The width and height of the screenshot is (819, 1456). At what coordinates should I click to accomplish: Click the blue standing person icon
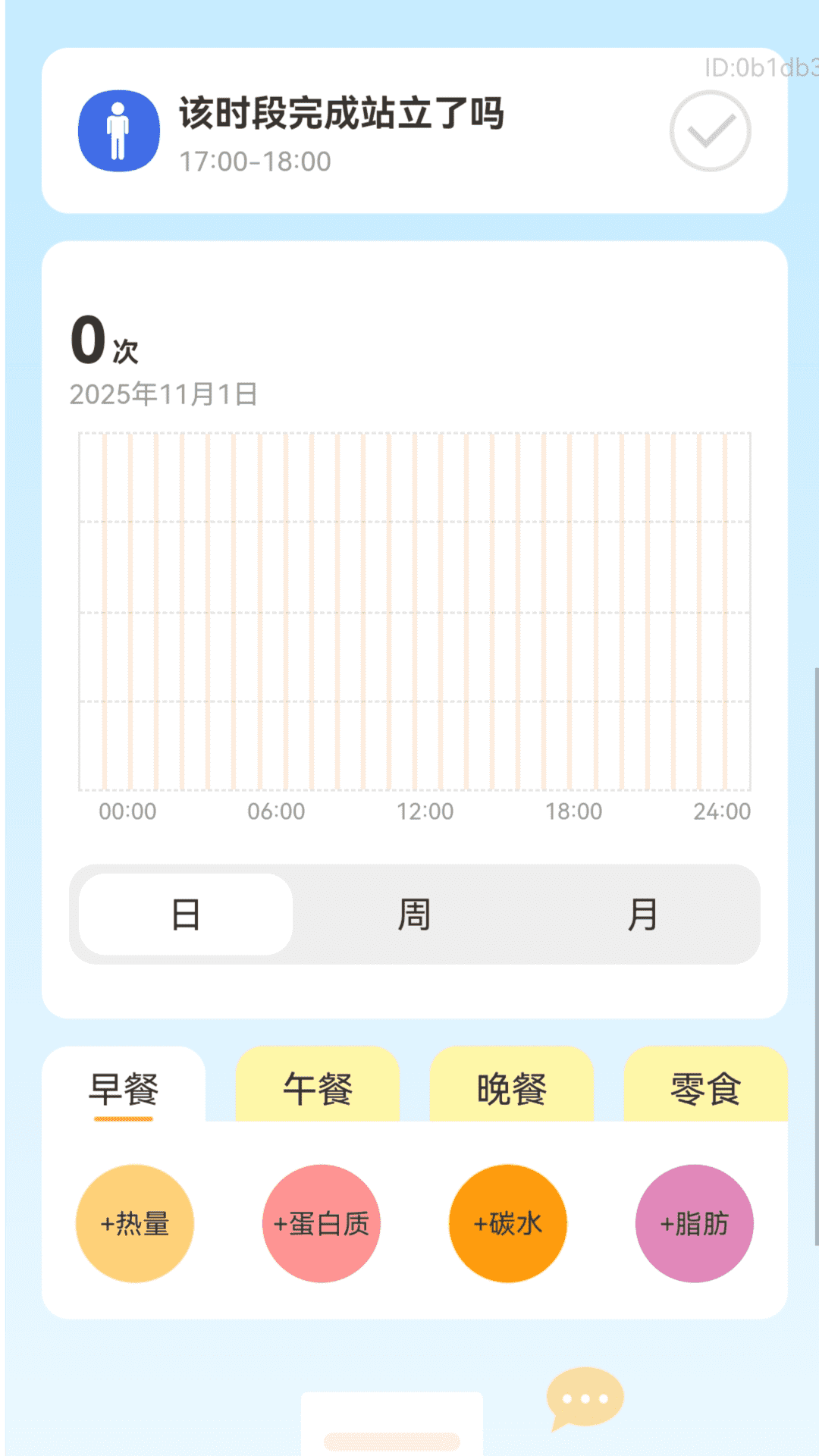(x=118, y=130)
